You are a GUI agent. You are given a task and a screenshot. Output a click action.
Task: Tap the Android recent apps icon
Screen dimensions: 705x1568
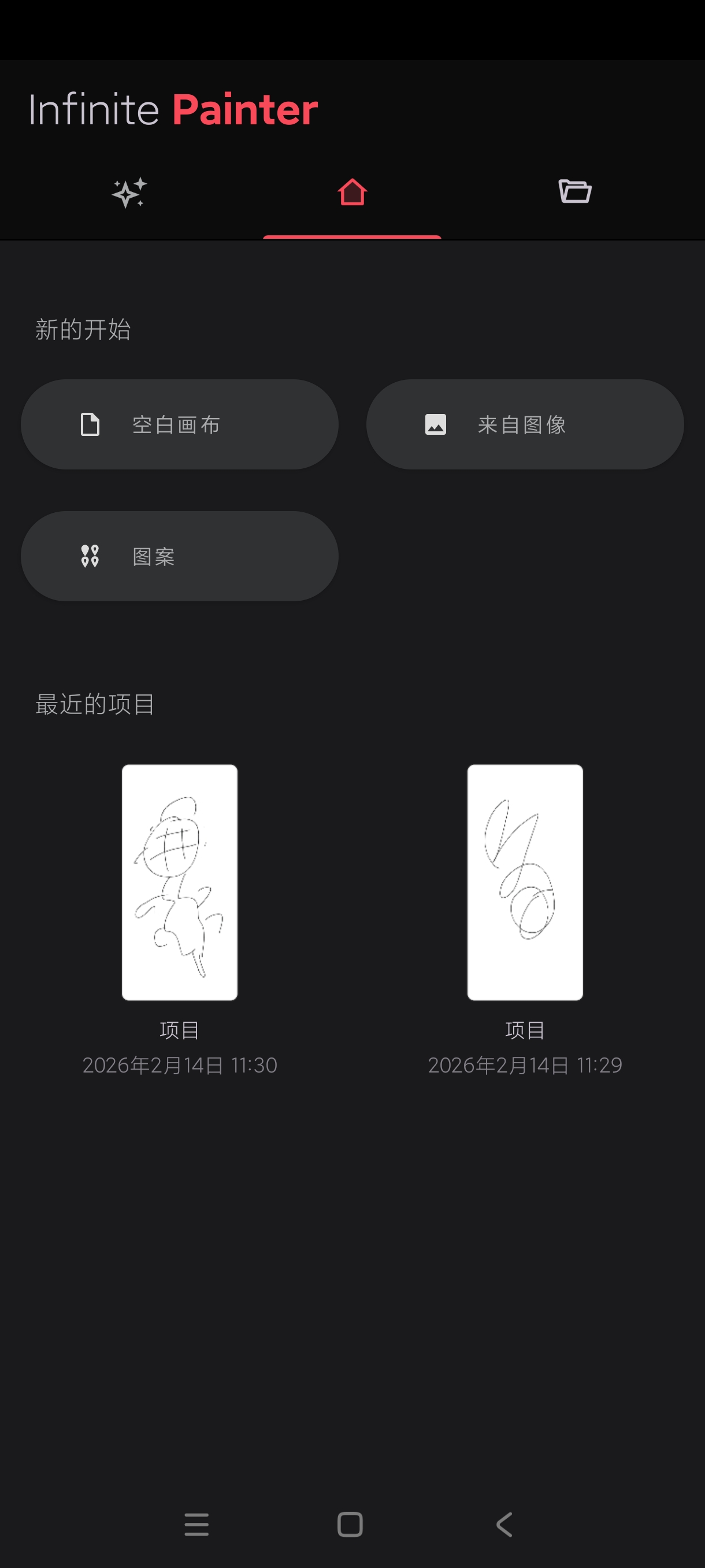(196, 1524)
